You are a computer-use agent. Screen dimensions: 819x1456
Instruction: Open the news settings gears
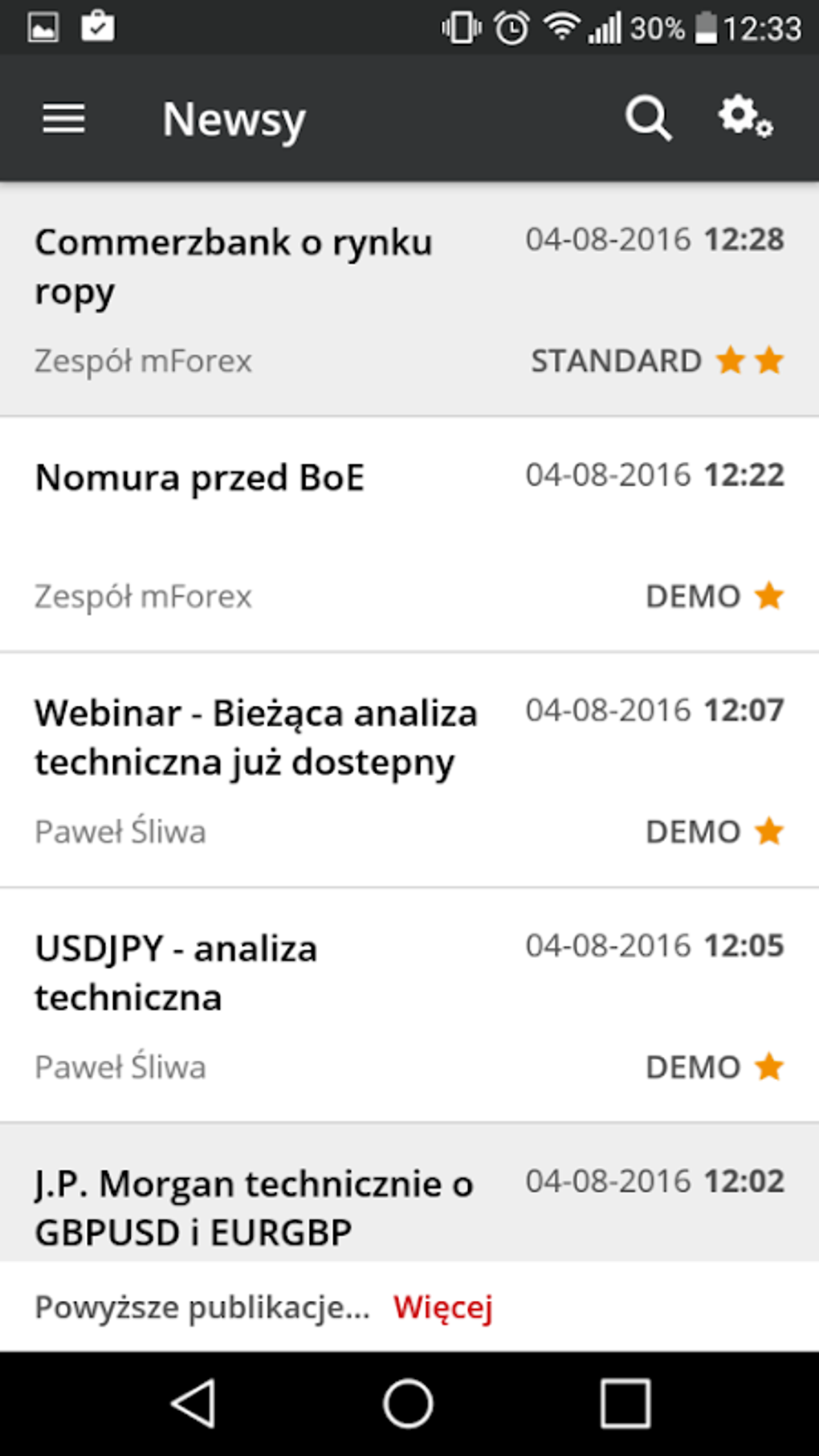tap(745, 117)
